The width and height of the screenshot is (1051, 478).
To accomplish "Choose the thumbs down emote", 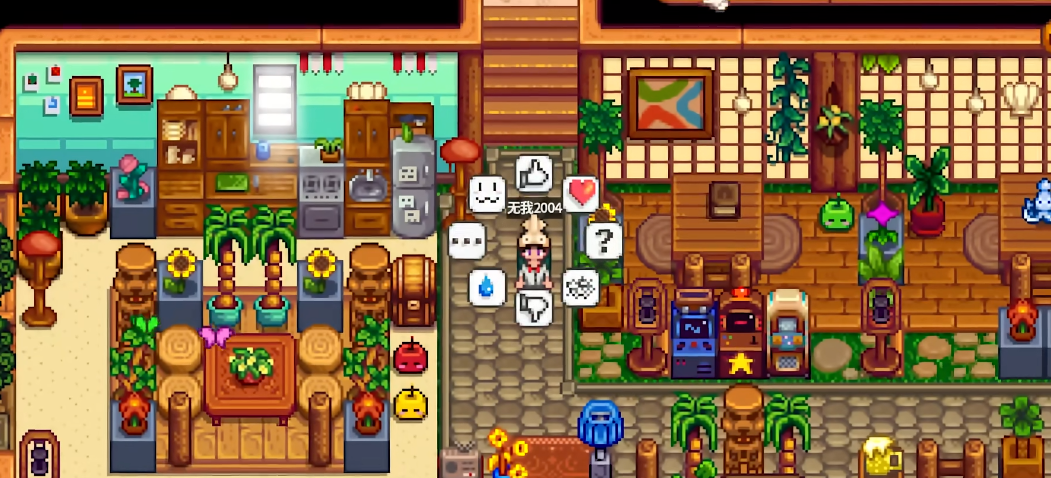I will [534, 307].
